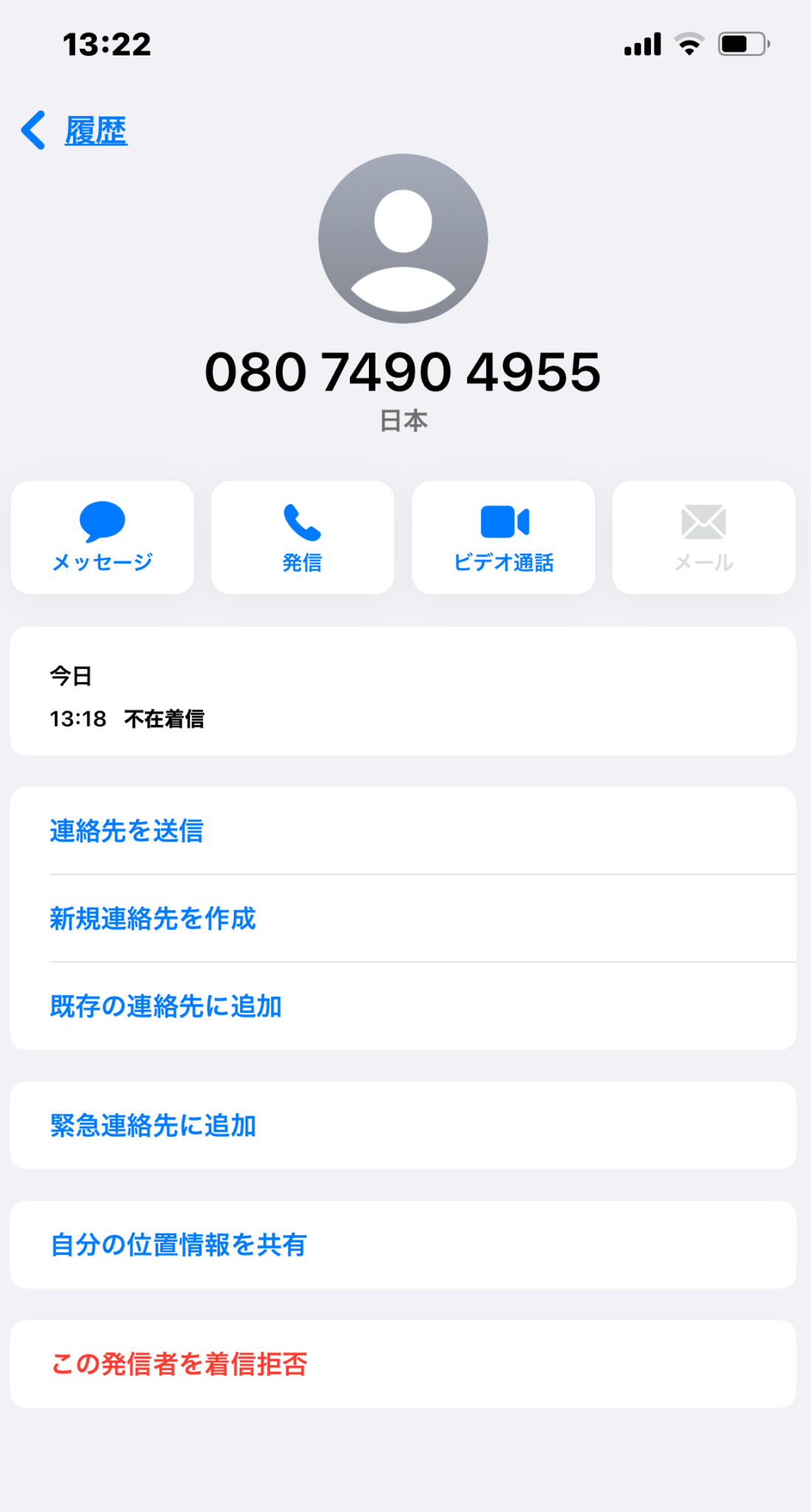This screenshot has width=811, height=1512.
Task: Start a ビデオ通話 video call icon
Action: click(503, 522)
